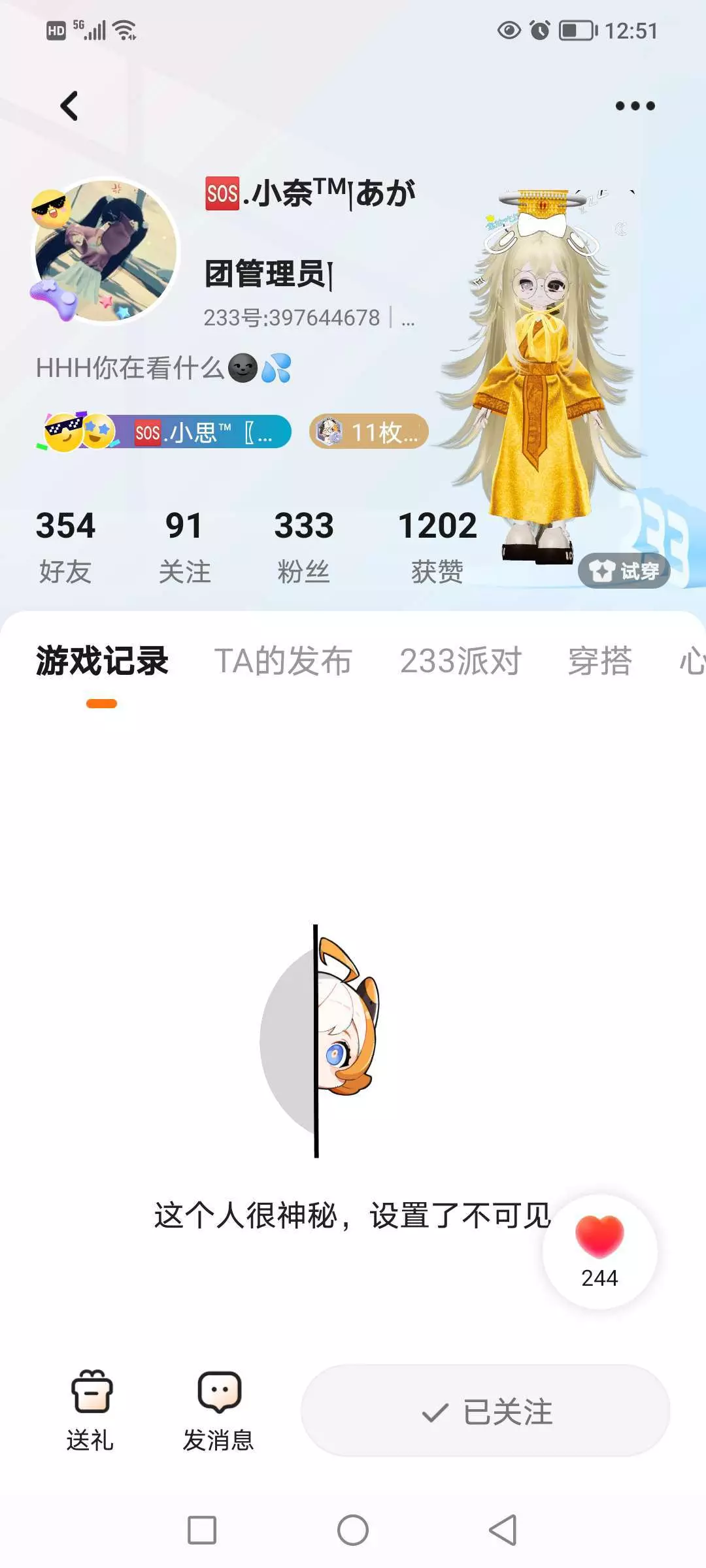Open 发消息 to message this user

point(218,1411)
